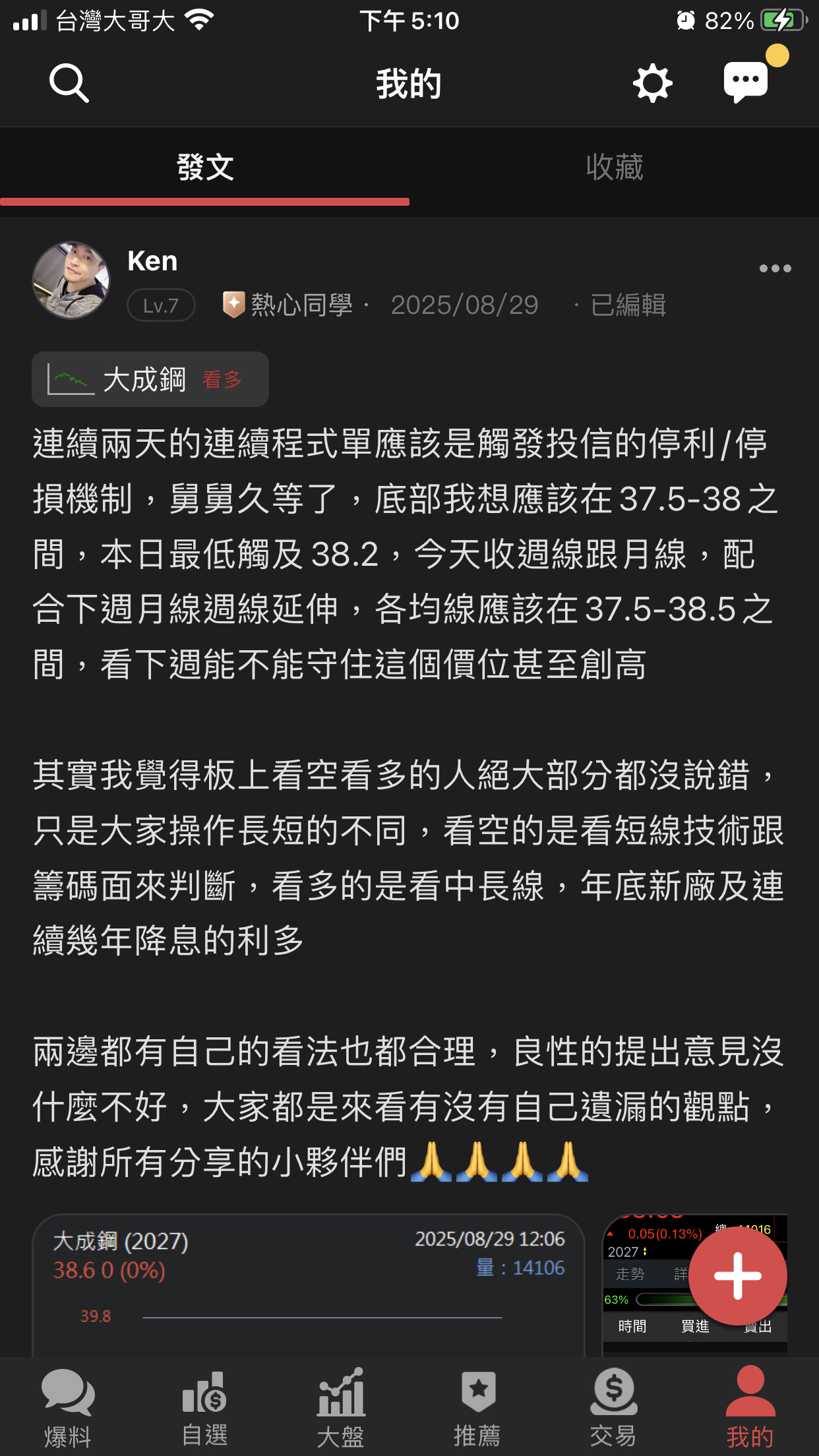Open settings gear icon
The image size is (819, 1456).
(x=652, y=84)
